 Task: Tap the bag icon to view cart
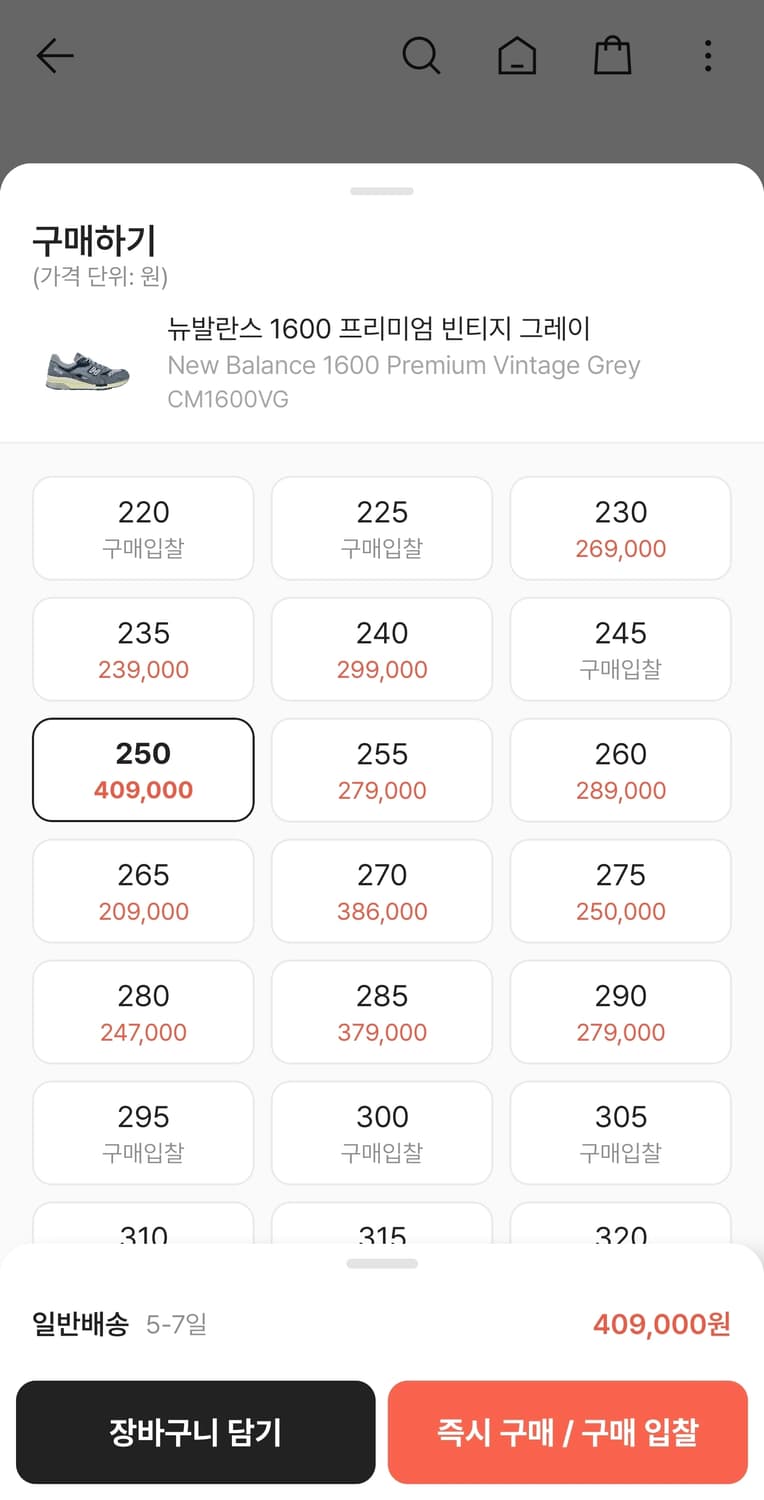click(612, 56)
